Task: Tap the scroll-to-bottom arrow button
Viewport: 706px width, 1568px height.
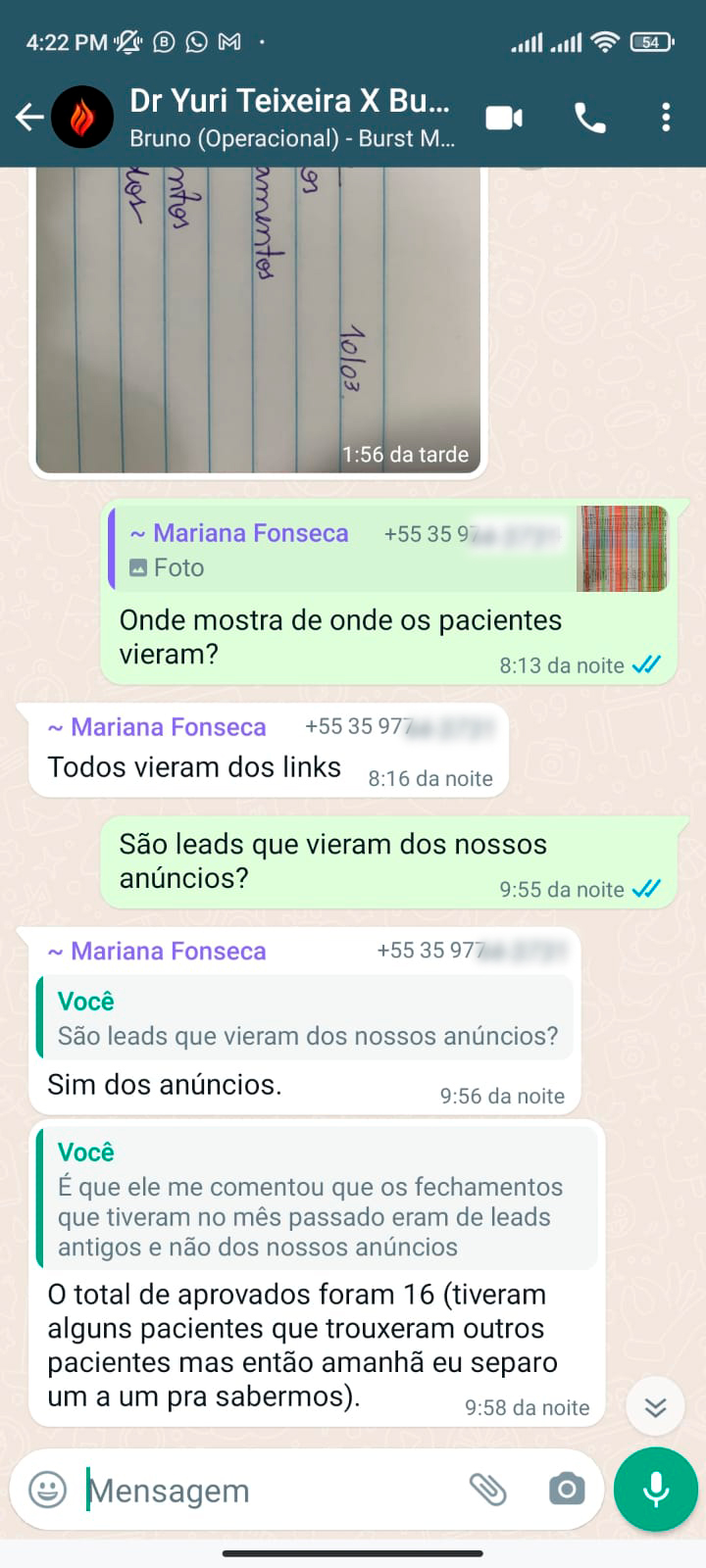Action: (x=655, y=1407)
